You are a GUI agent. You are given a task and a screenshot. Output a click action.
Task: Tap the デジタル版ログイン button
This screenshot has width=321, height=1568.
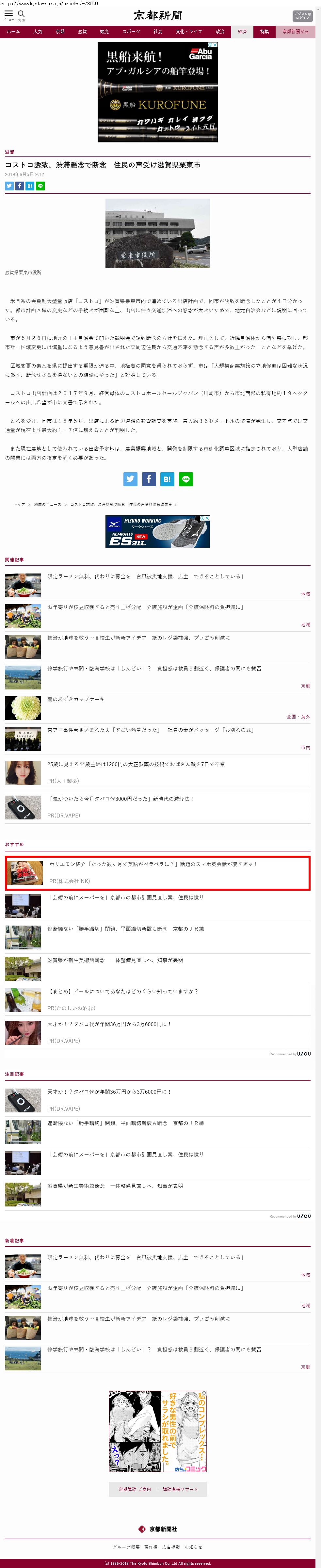[301, 15]
